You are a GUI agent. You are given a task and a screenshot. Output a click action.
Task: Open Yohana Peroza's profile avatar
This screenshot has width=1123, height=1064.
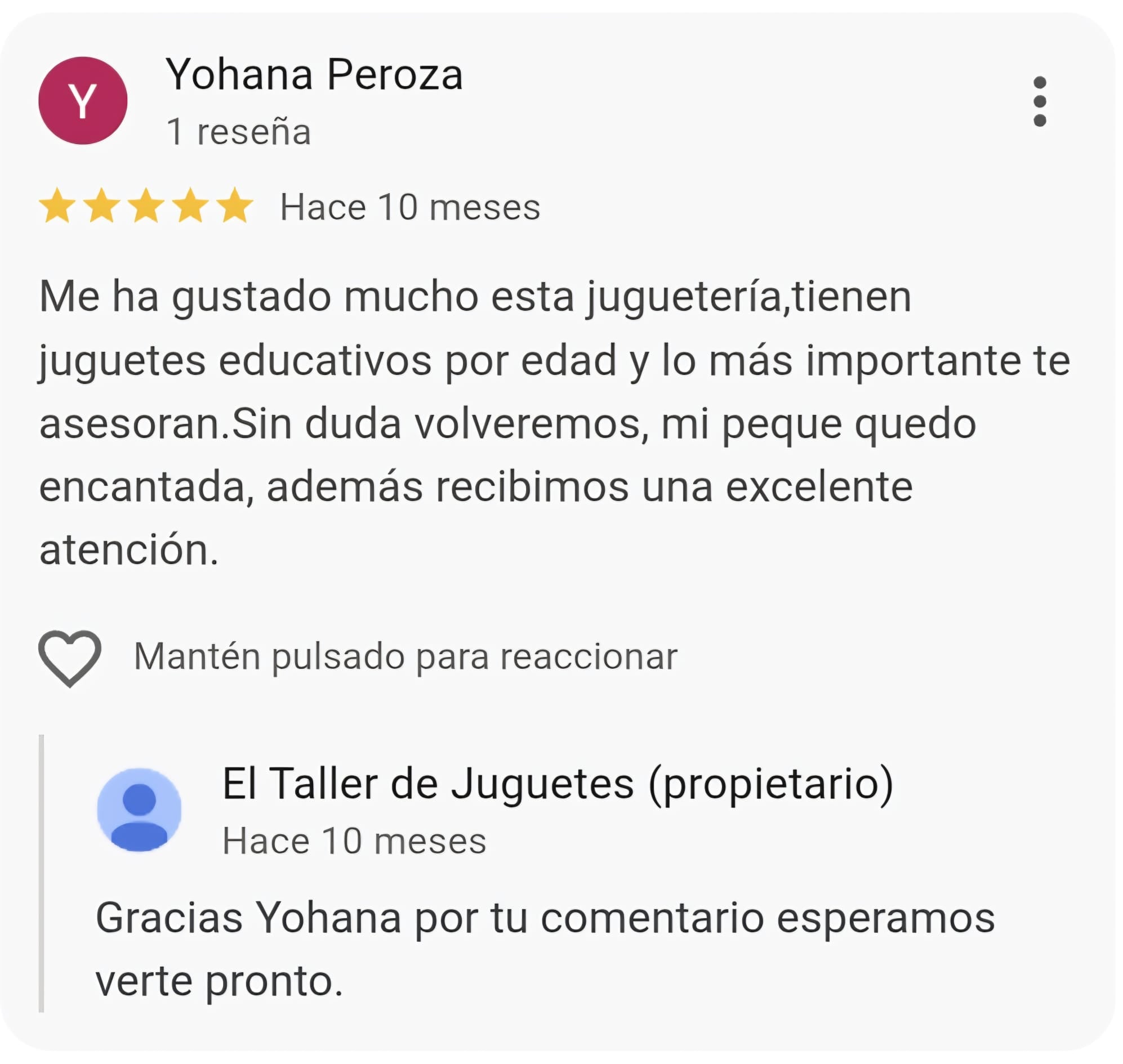[x=83, y=100]
